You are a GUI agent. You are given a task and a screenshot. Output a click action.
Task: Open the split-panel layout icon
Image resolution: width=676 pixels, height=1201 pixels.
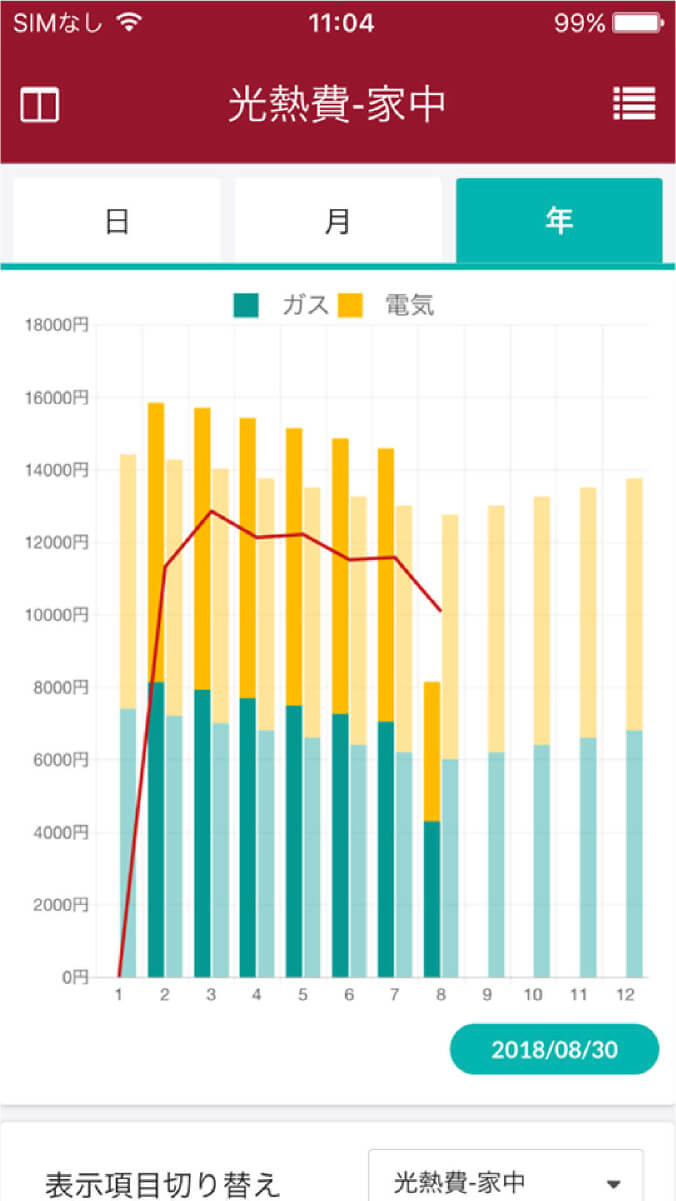point(39,105)
